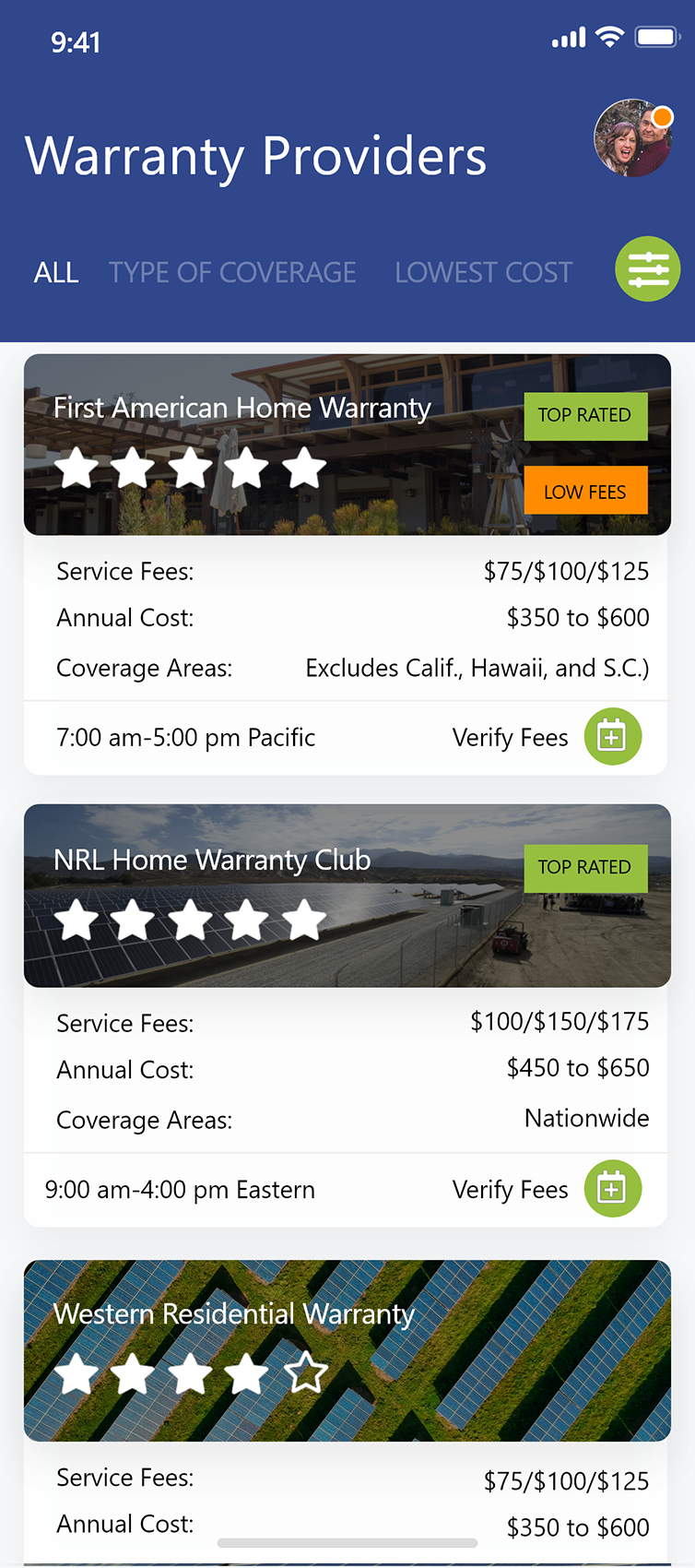The image size is (695, 1568).
Task: Select the ALL tab
Action: coord(56,273)
